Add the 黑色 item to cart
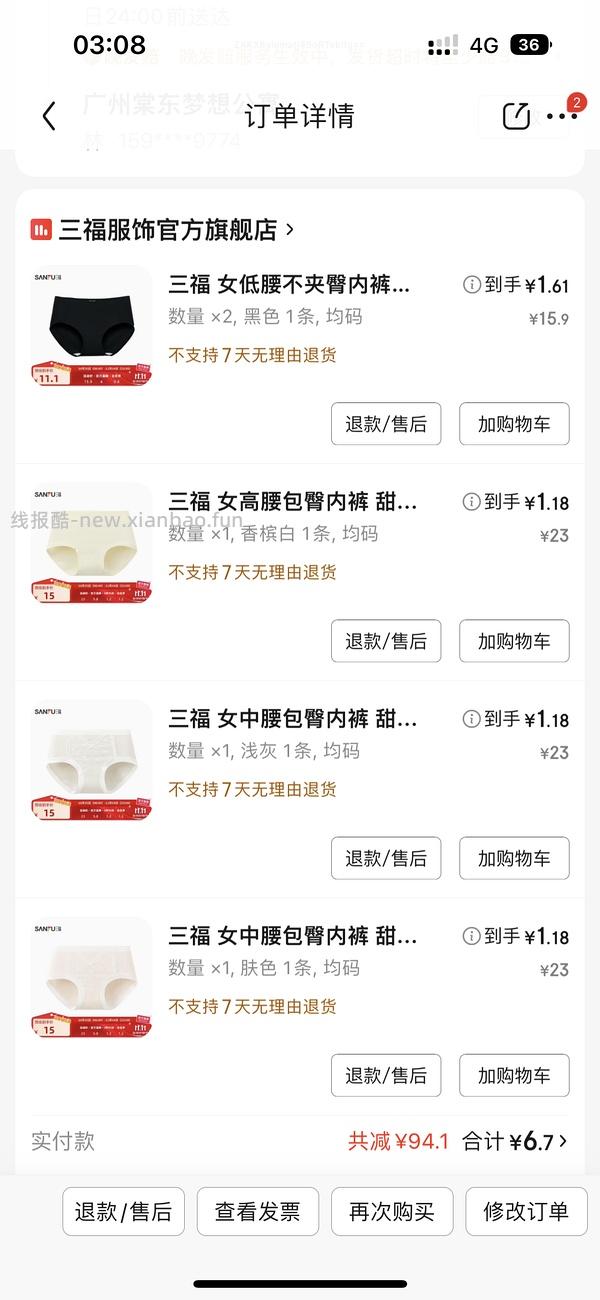 point(514,424)
